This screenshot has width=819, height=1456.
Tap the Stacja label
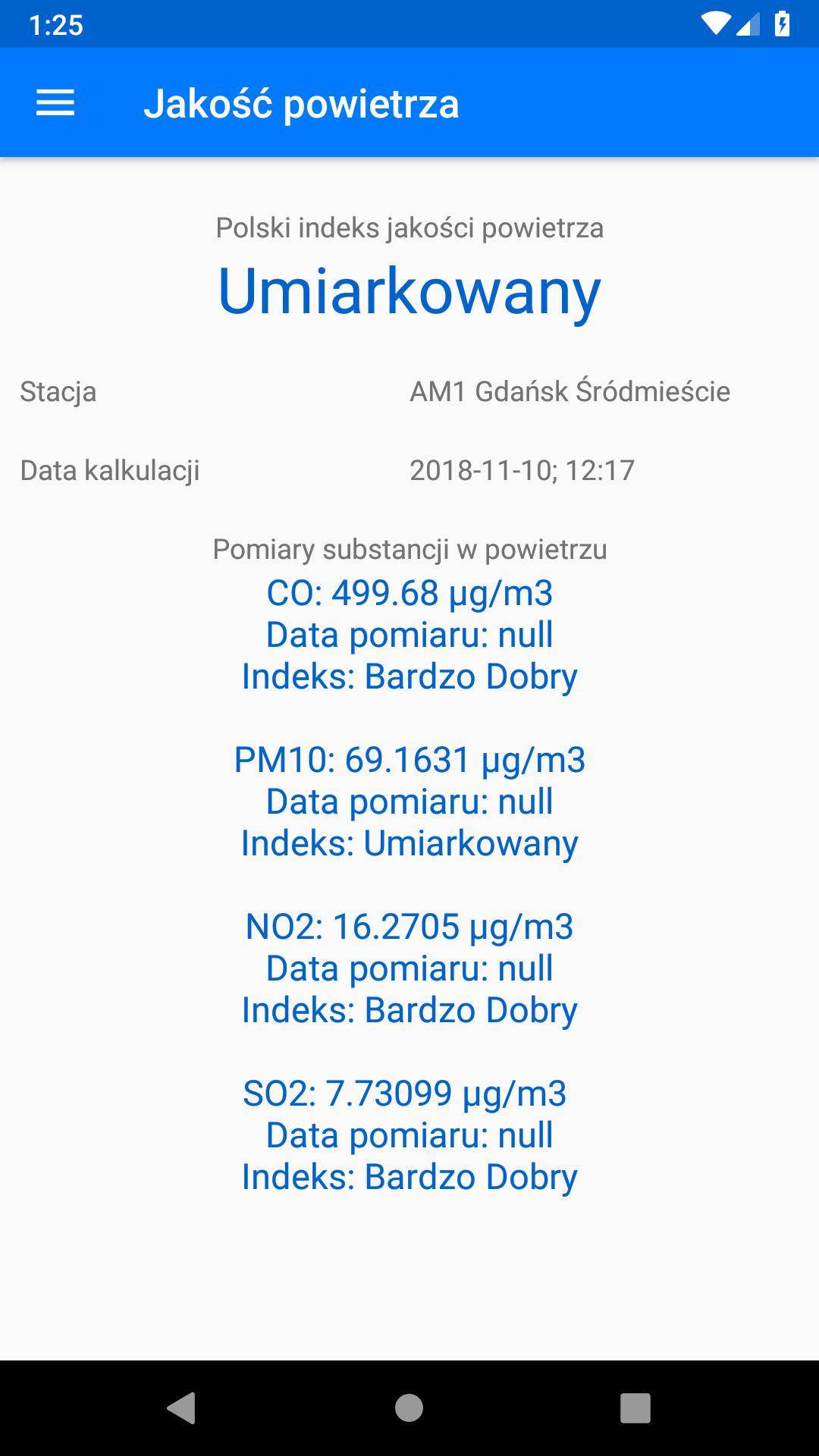coord(57,392)
